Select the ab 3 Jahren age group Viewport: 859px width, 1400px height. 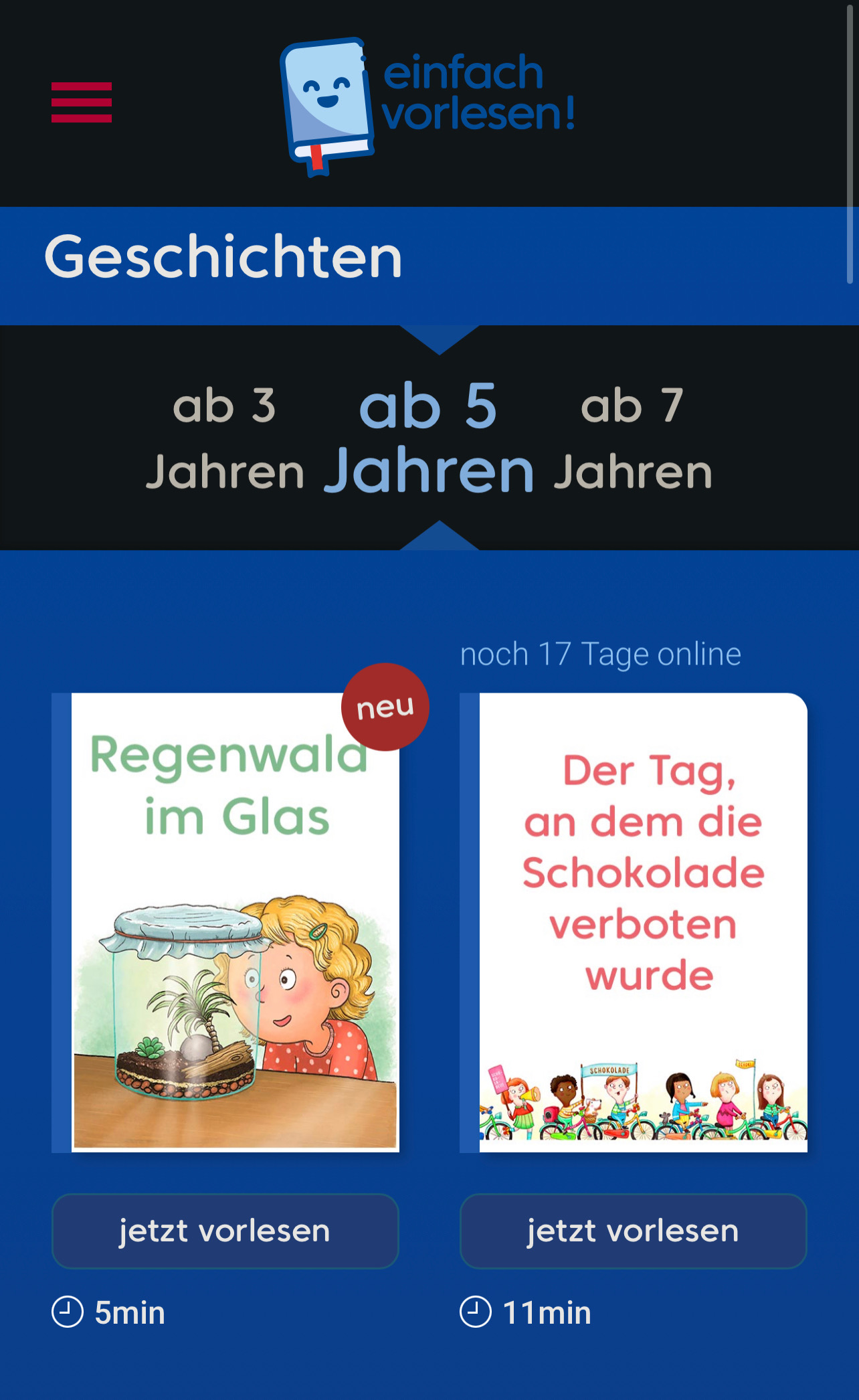225,438
